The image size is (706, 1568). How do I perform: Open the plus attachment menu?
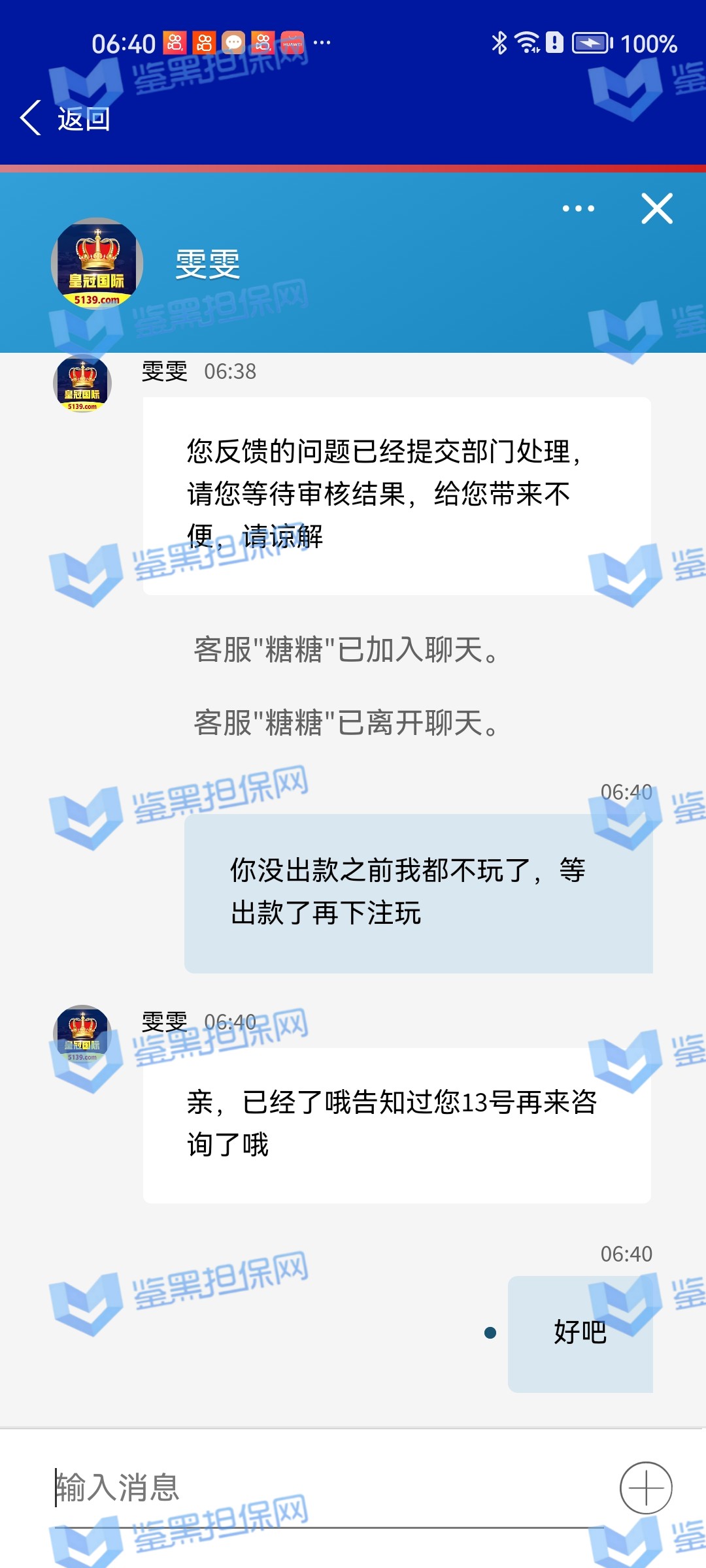[x=646, y=1488]
